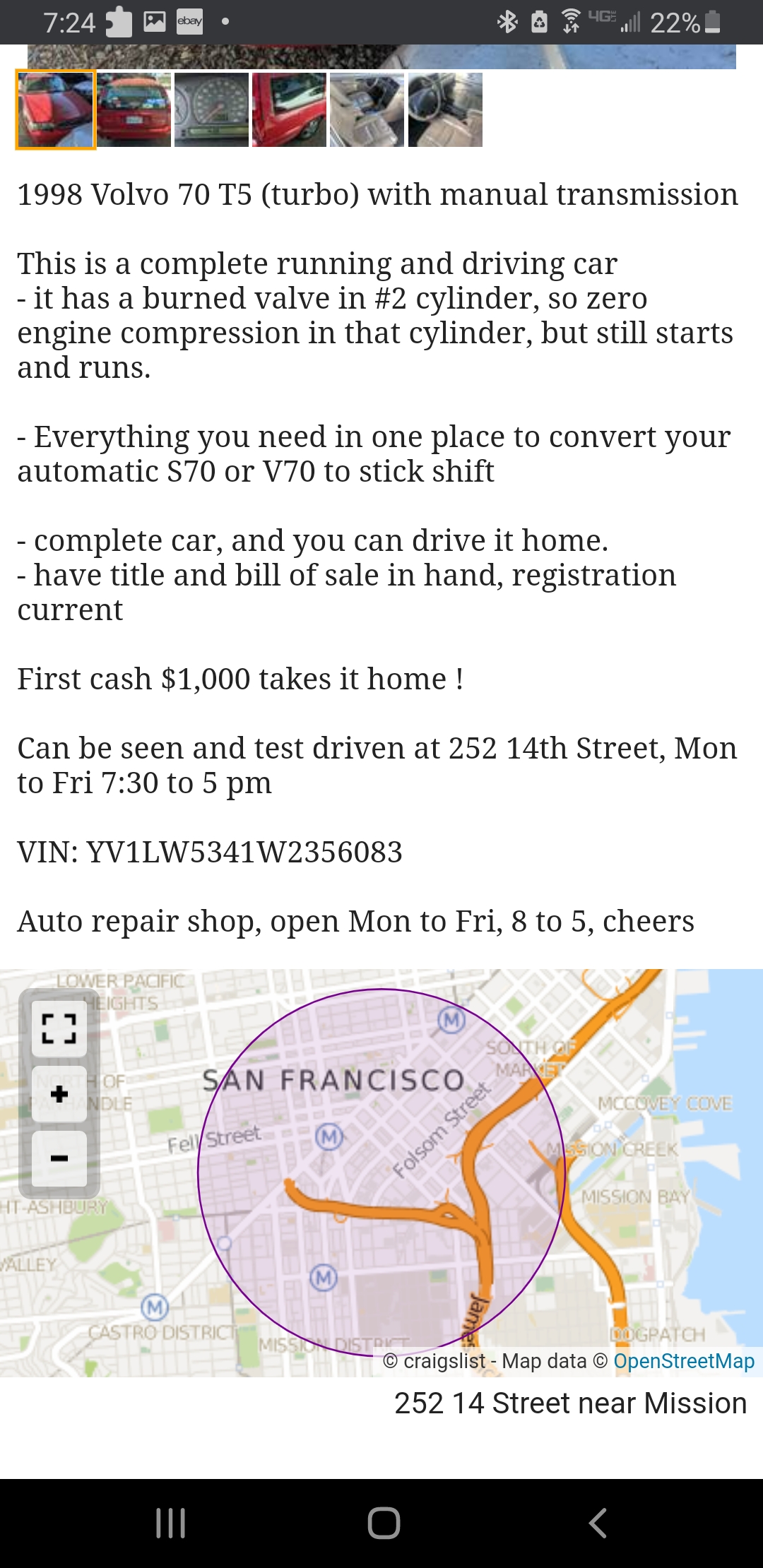Open the steering wheel interior photo
The height and width of the screenshot is (1568, 763).
coord(445,110)
